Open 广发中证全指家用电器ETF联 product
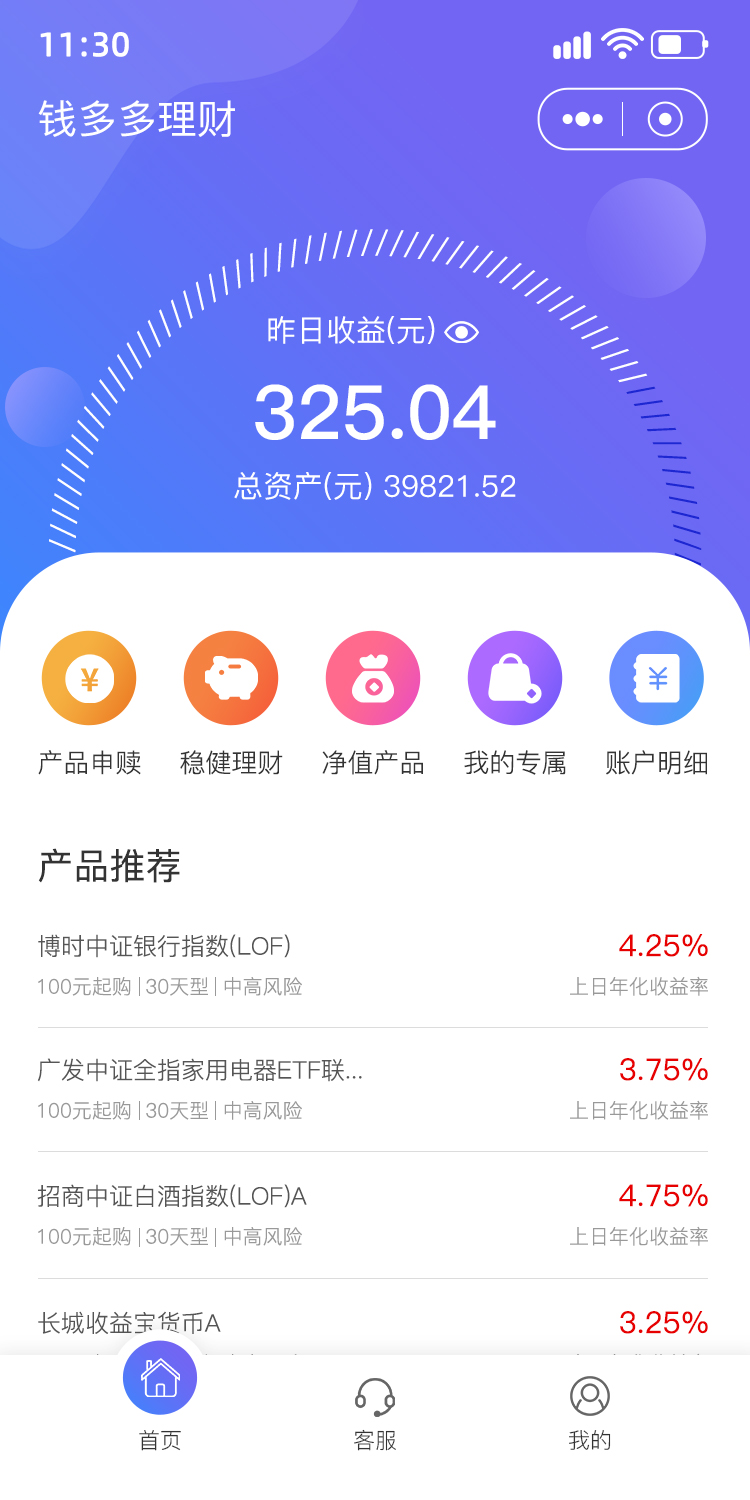Image resolution: width=750 pixels, height=1500 pixels. coord(372,1089)
